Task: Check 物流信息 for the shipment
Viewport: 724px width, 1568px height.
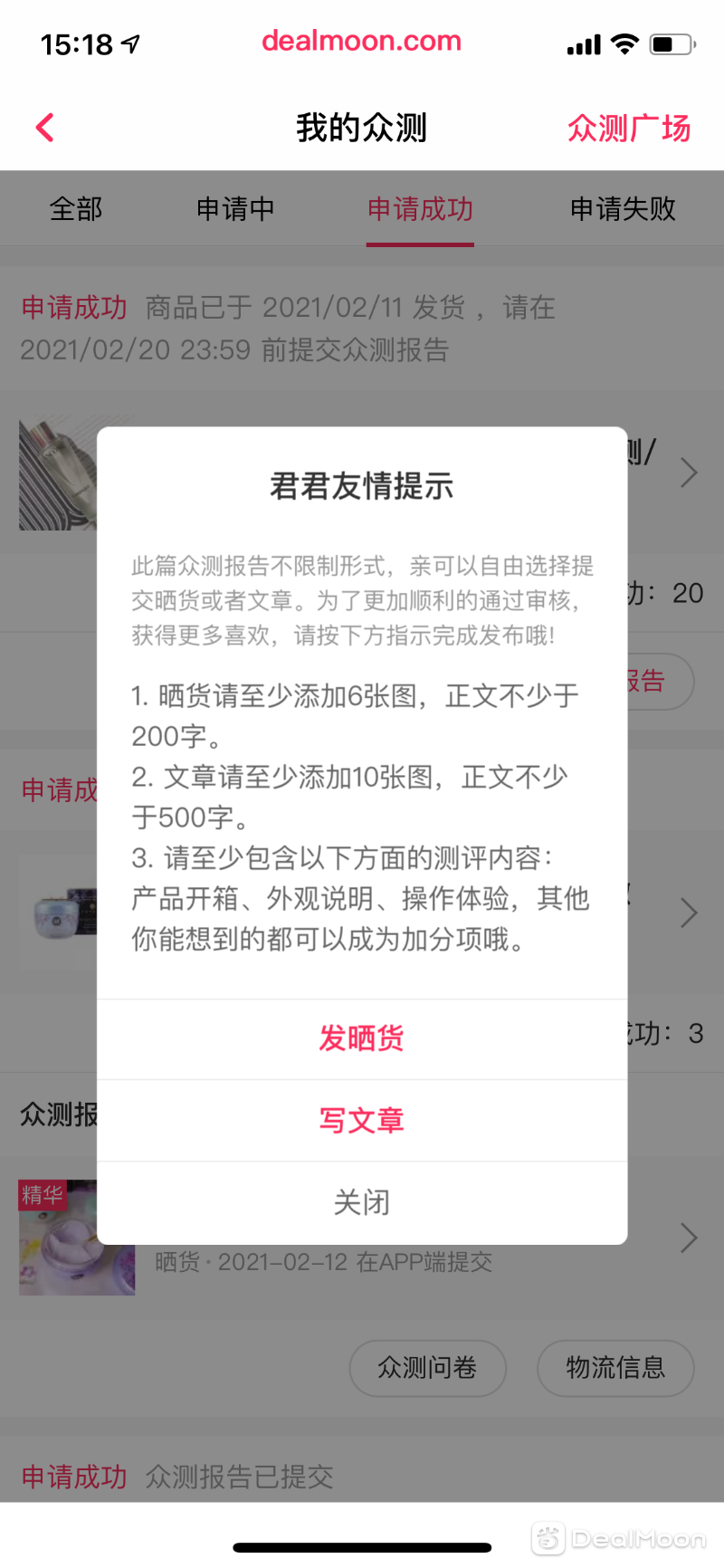Action: 615,1367
